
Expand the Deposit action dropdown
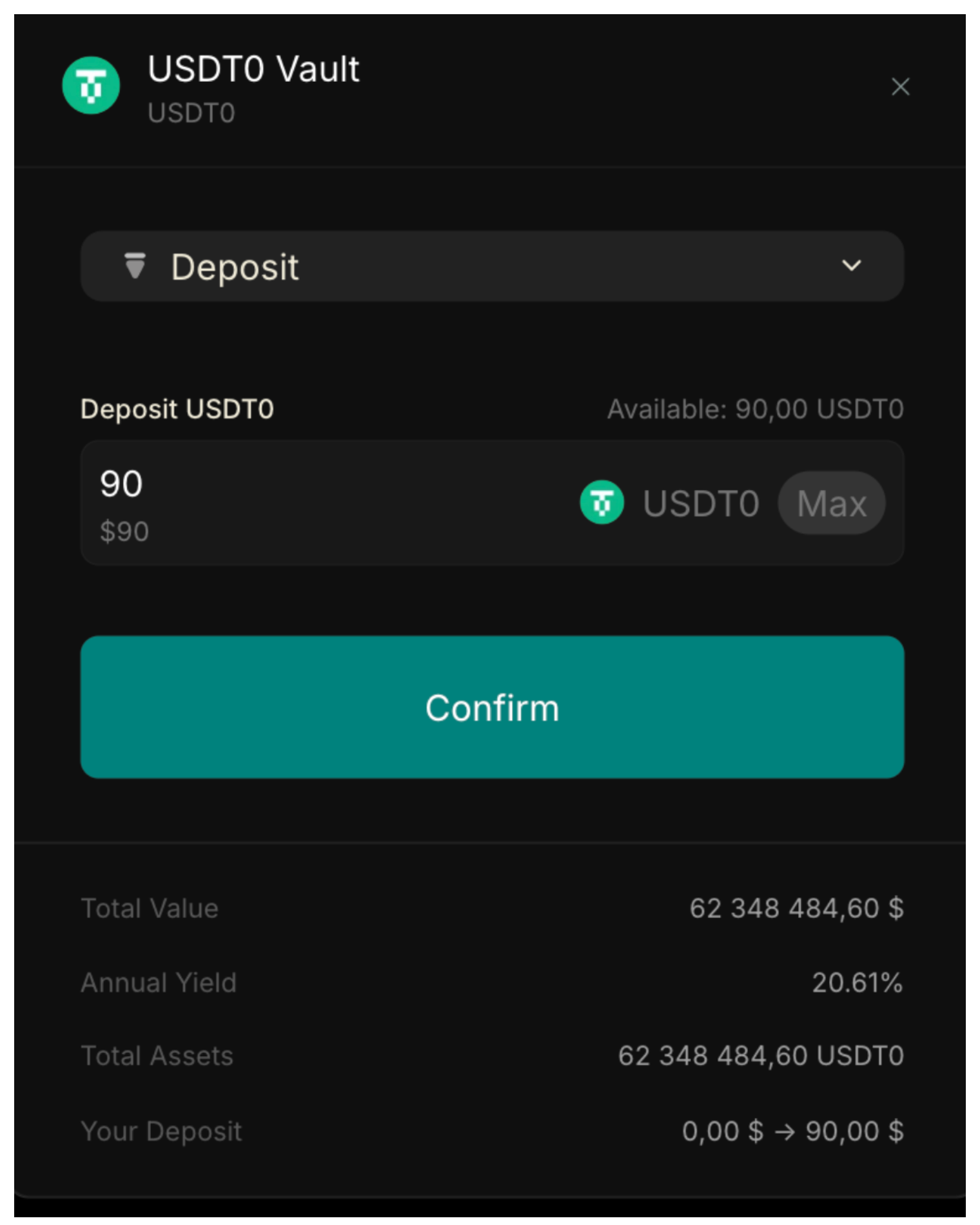pos(491,266)
